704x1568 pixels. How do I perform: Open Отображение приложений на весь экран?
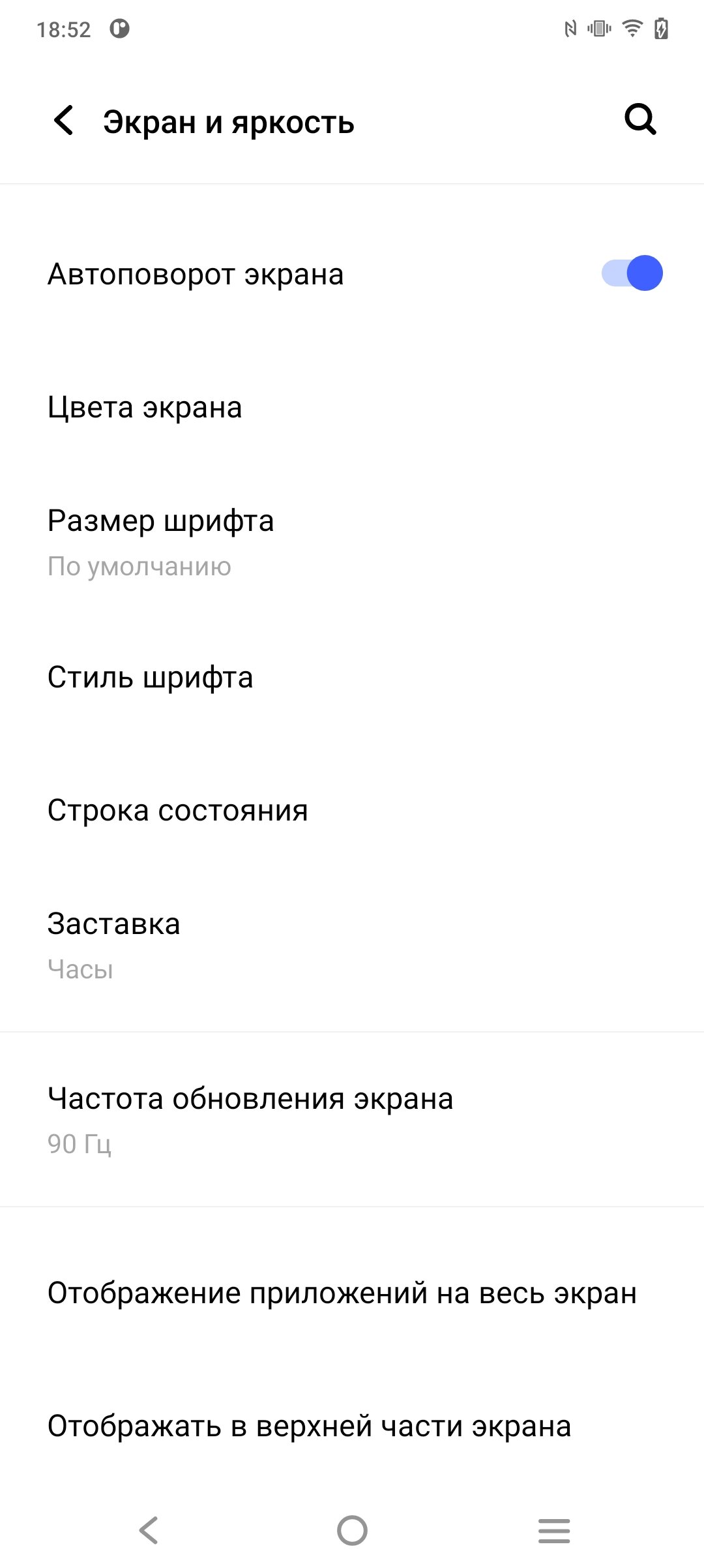(x=352, y=1293)
